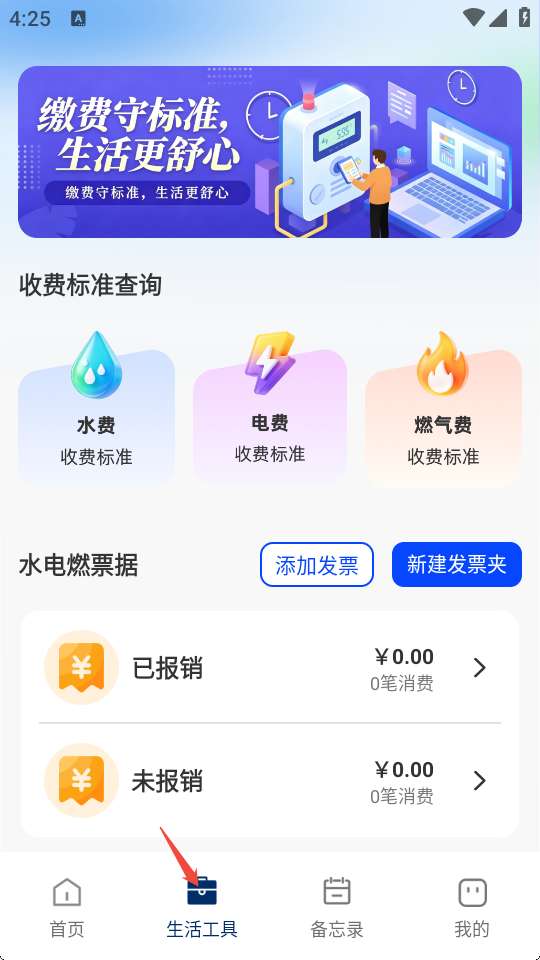Open the 未报销 invoices row

[270, 781]
